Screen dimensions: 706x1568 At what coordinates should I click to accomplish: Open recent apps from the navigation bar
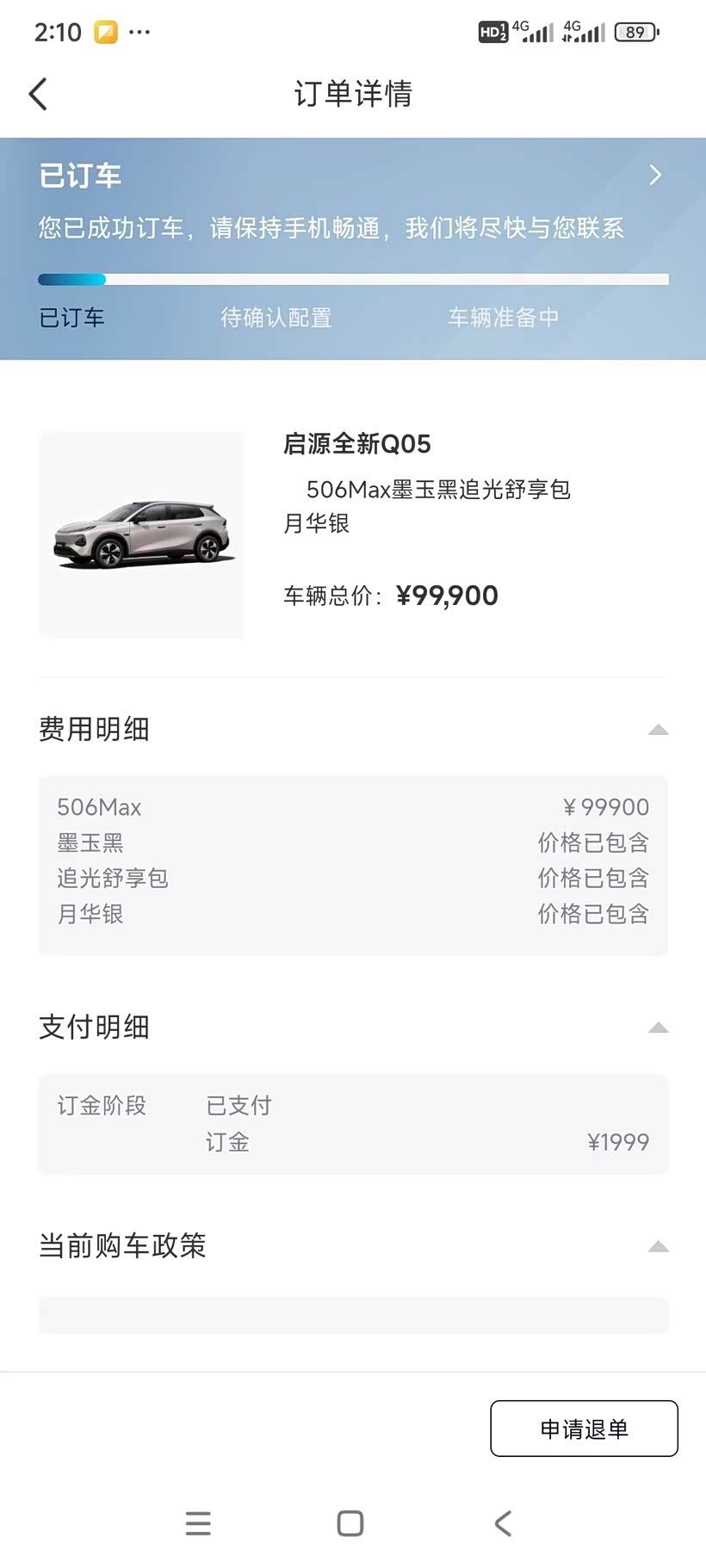[x=198, y=1523]
